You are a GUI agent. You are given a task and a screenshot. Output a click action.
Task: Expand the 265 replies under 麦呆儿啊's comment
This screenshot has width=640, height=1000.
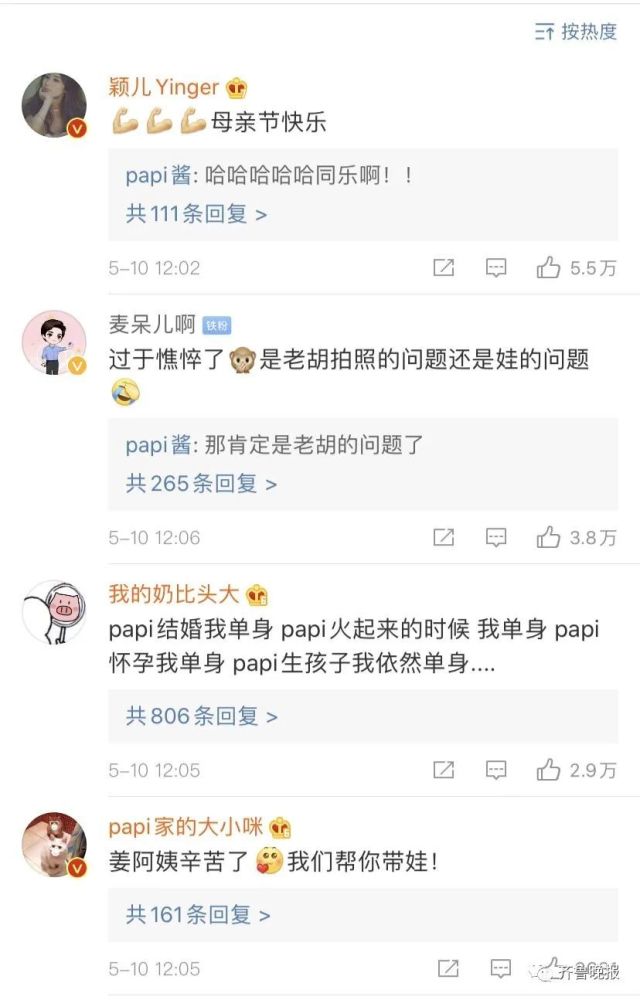pos(200,484)
